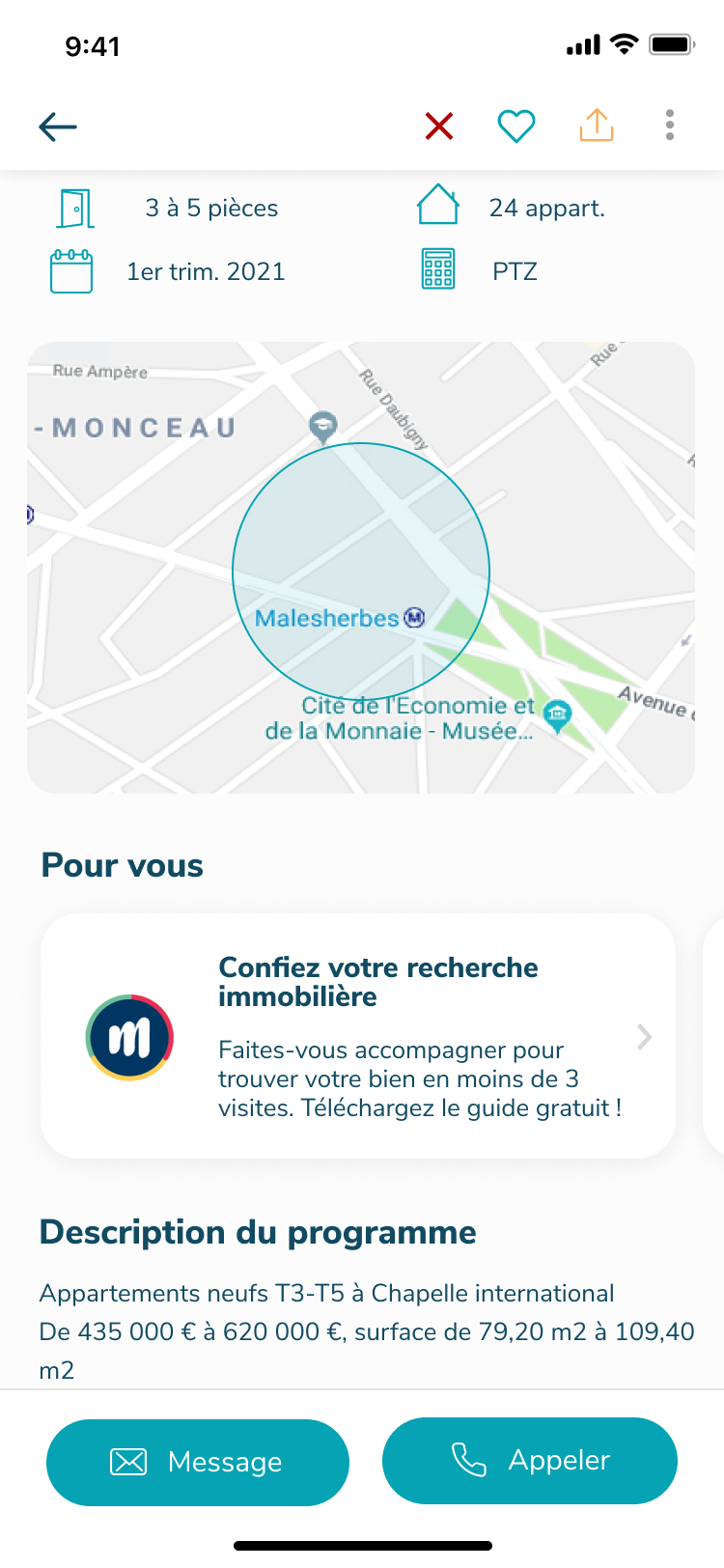
Task: Open the 'Confiez votre recherche immobilière' card
Action: [358, 1036]
